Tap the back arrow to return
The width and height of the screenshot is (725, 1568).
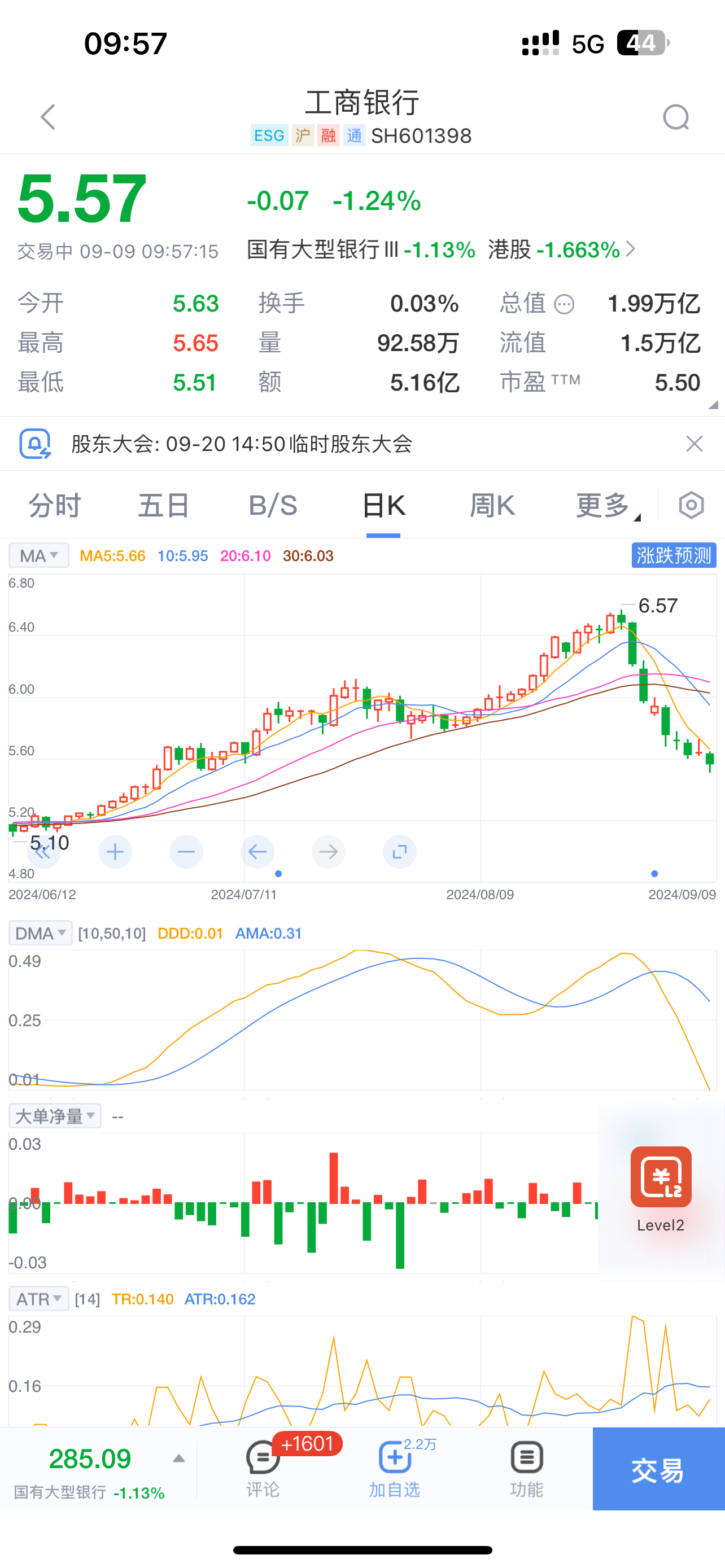tap(46, 116)
